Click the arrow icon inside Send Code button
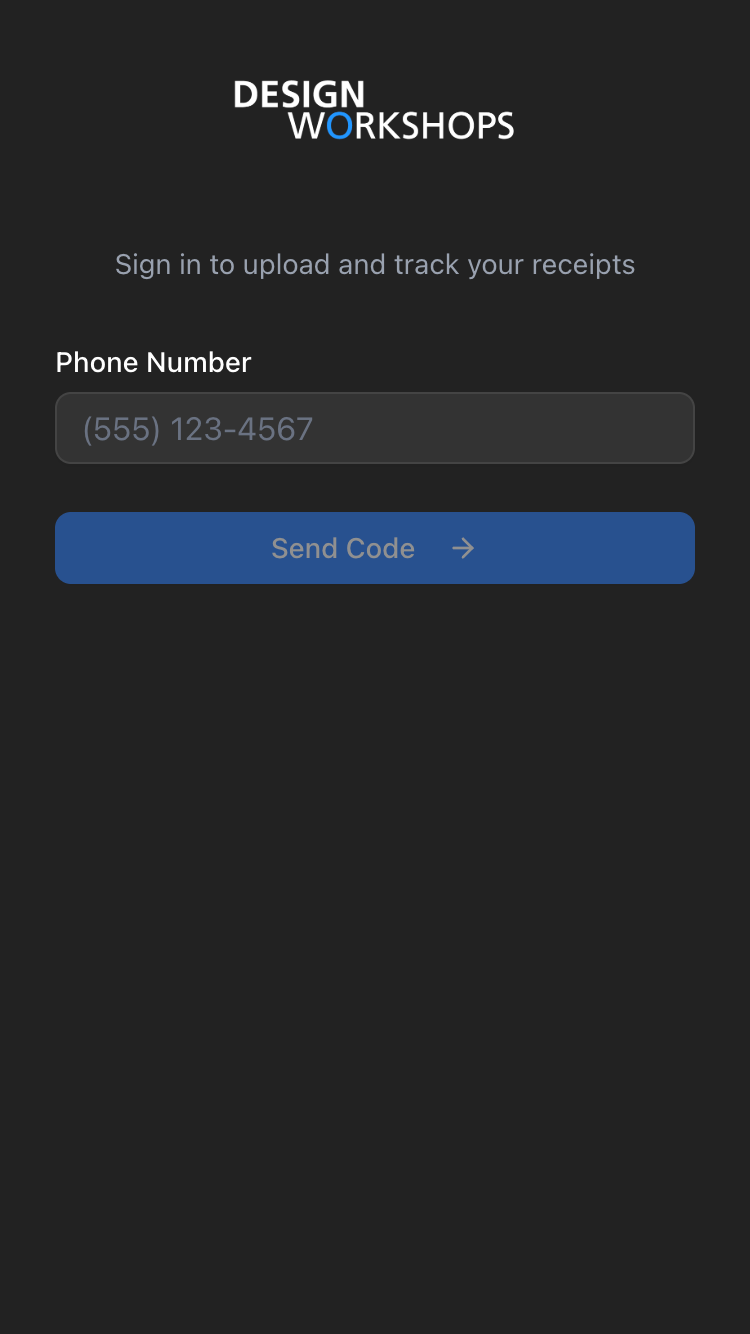The width and height of the screenshot is (750, 1334). coord(462,548)
